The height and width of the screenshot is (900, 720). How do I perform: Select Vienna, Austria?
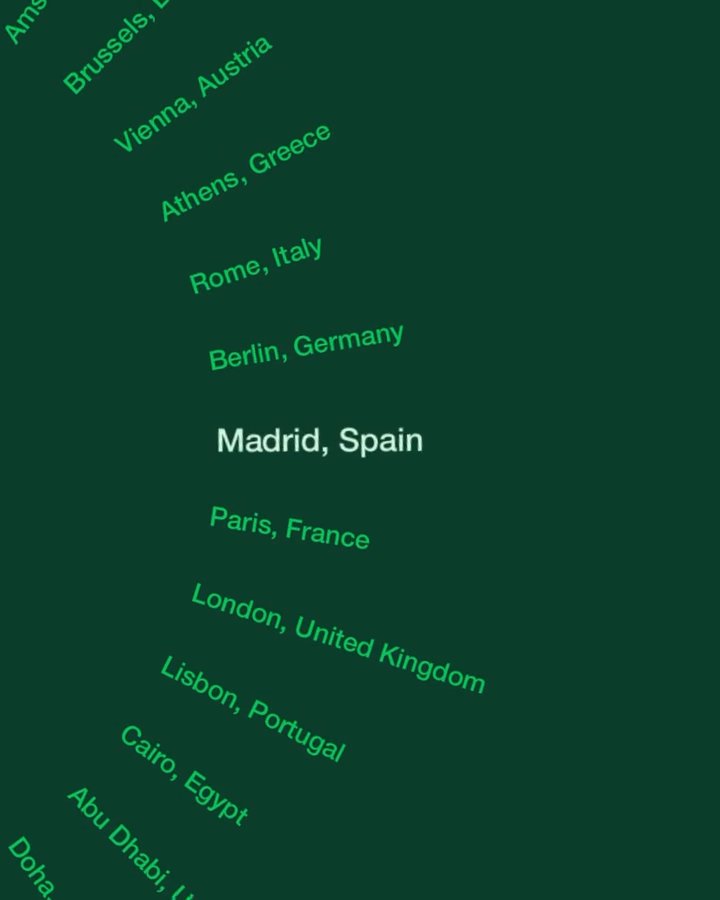pos(192,95)
